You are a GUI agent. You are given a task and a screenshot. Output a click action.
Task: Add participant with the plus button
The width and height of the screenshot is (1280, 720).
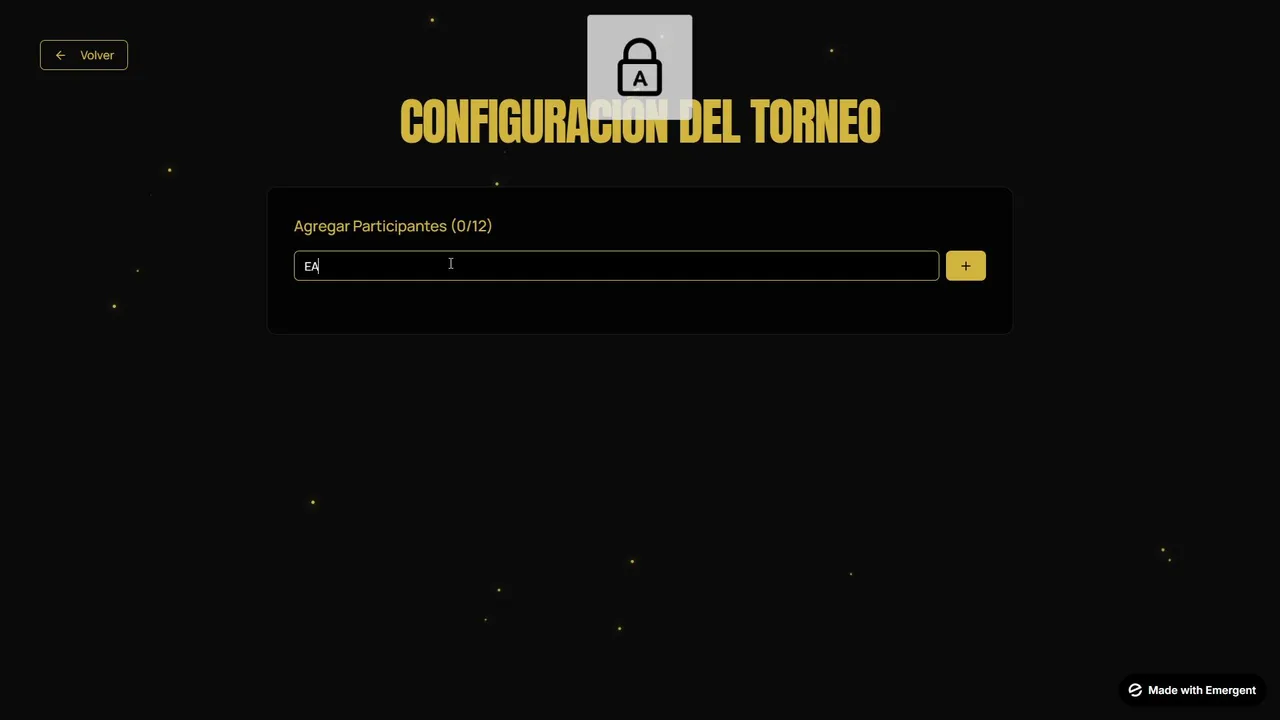[x=965, y=266]
